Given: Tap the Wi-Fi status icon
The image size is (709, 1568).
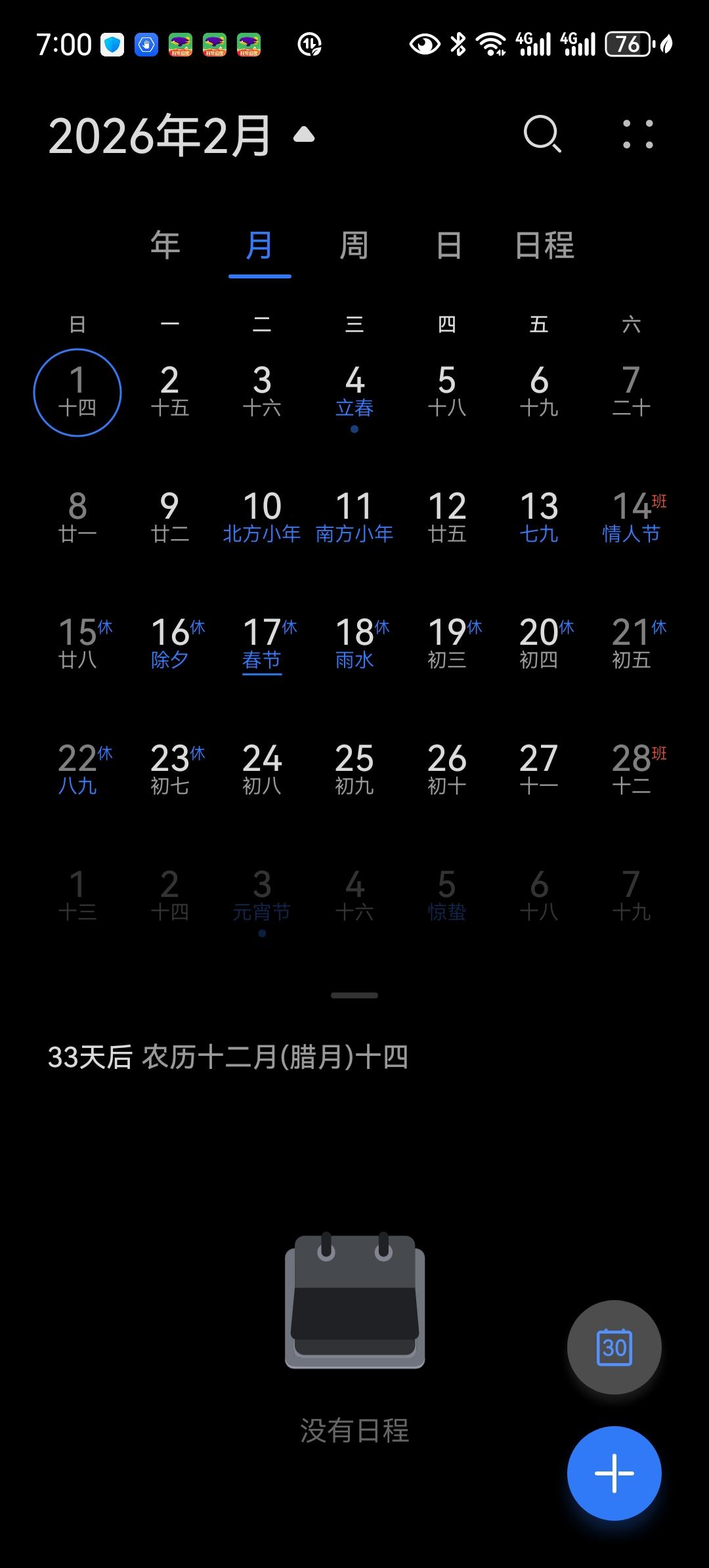Looking at the screenshot, I should click(x=489, y=44).
